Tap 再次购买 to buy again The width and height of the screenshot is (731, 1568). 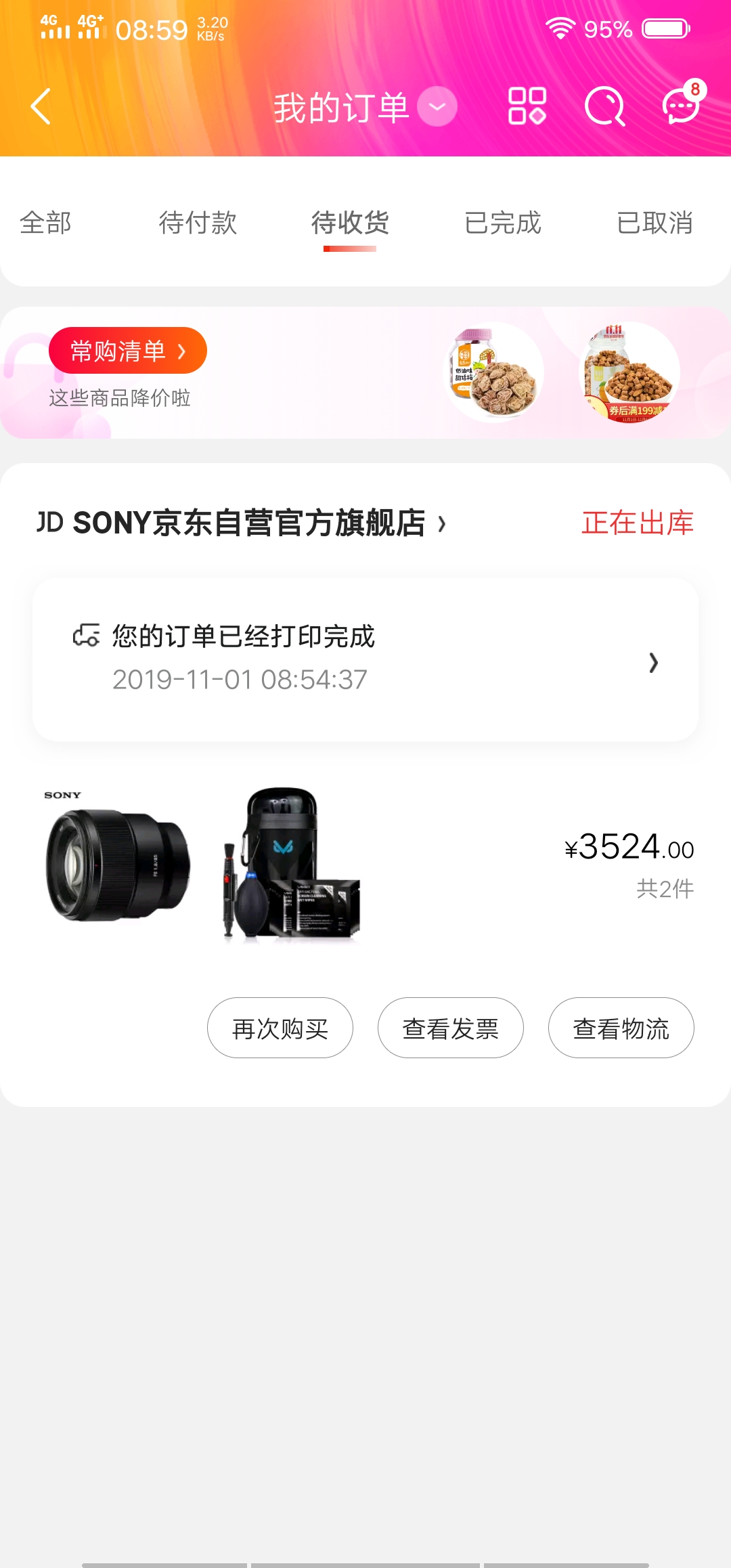(280, 1028)
